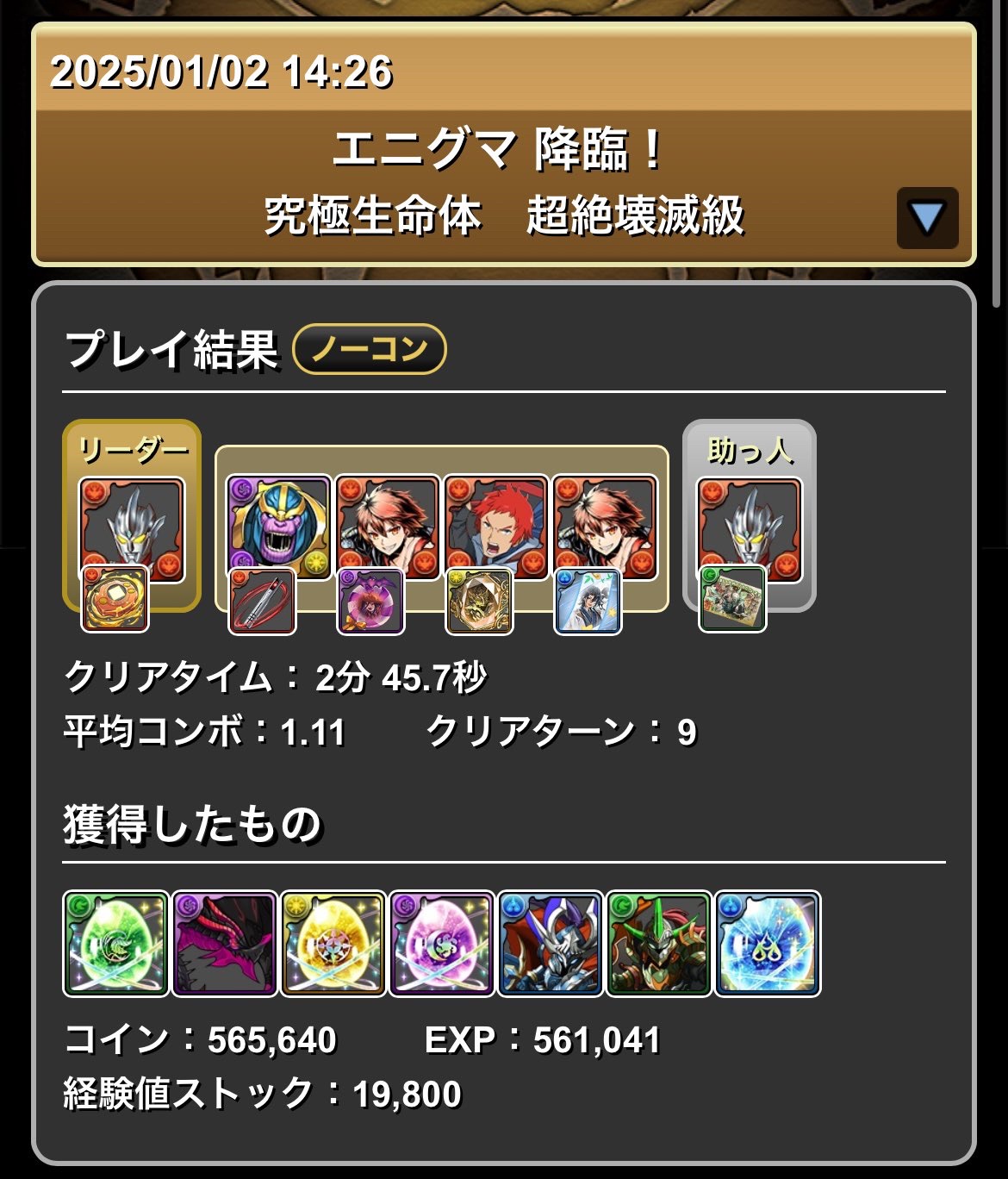Open the Thanos team member icon
1008x1179 pixels.
pyautogui.click(x=278, y=526)
